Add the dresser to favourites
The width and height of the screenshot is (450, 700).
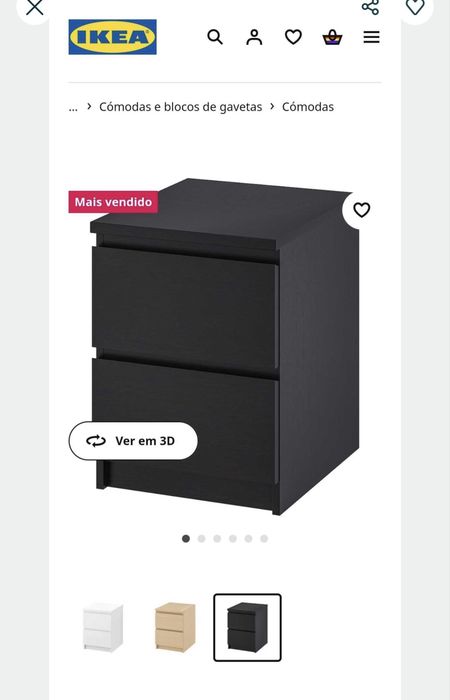click(x=361, y=210)
